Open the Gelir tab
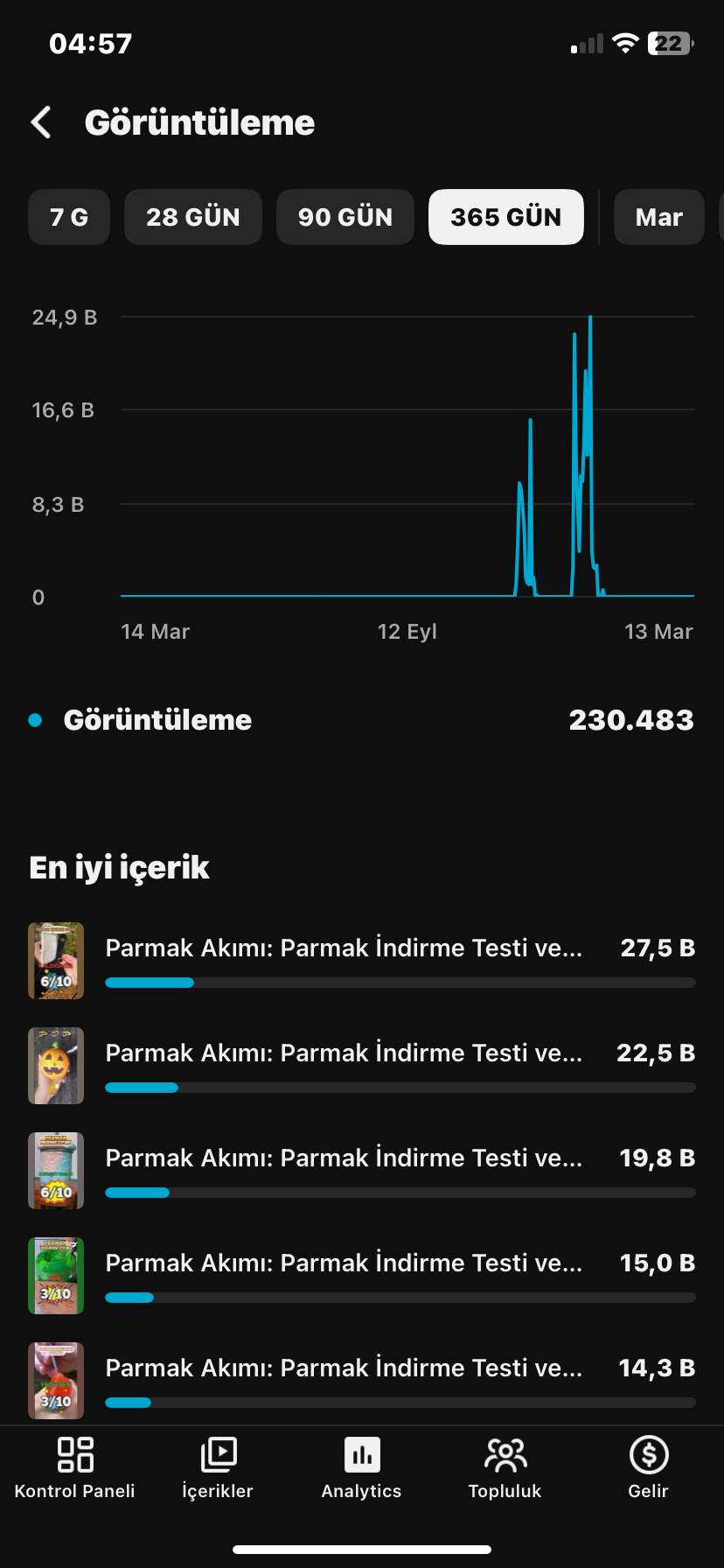This screenshot has height=1568, width=724. 649,1469
